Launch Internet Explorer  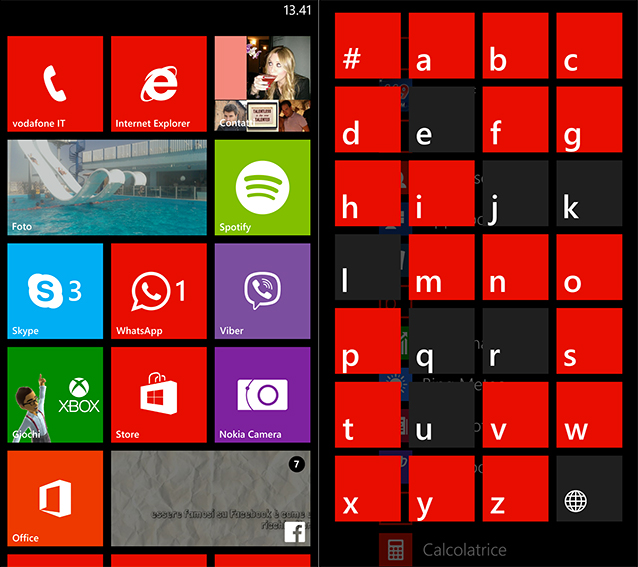pos(158,84)
